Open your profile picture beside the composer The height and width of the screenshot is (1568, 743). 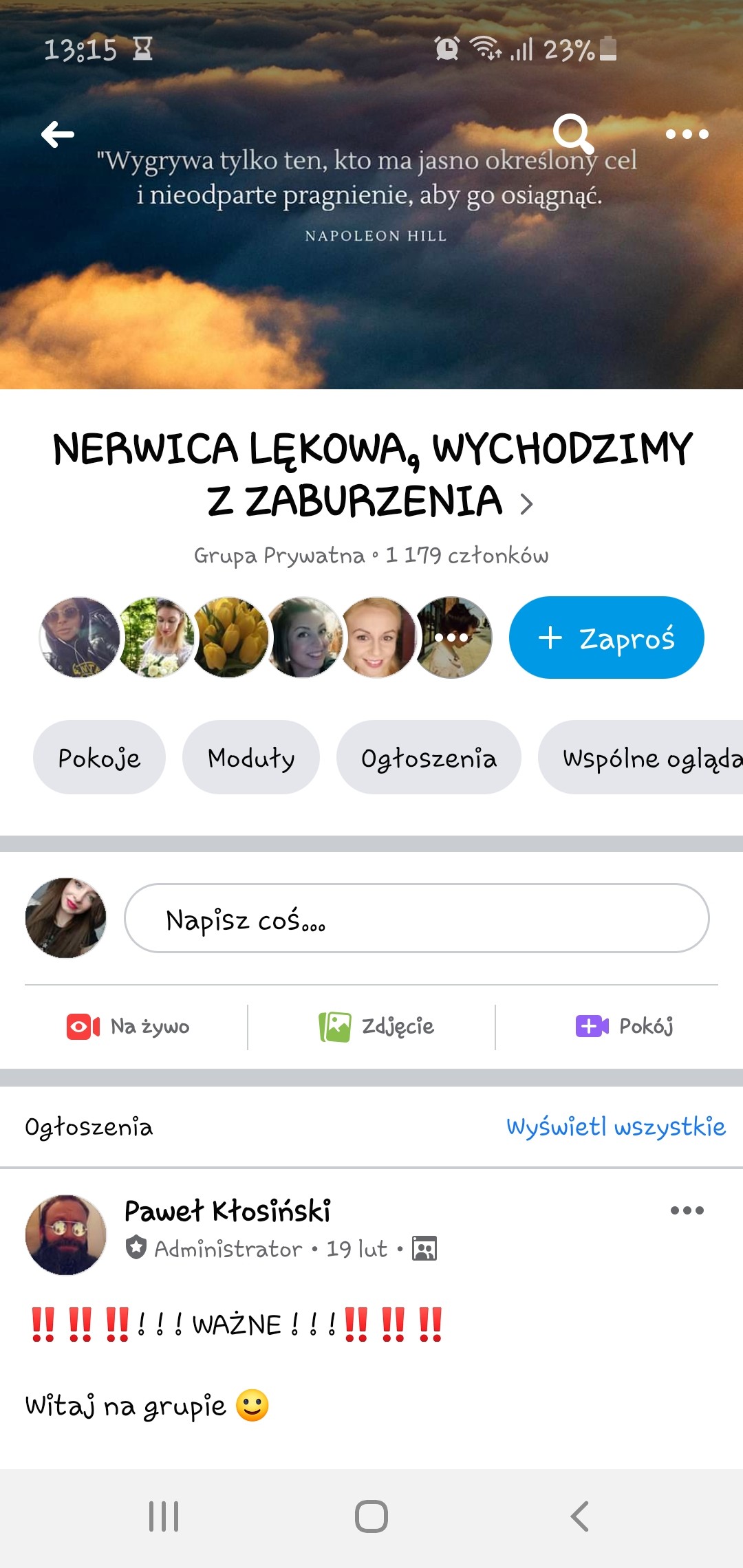[66, 918]
